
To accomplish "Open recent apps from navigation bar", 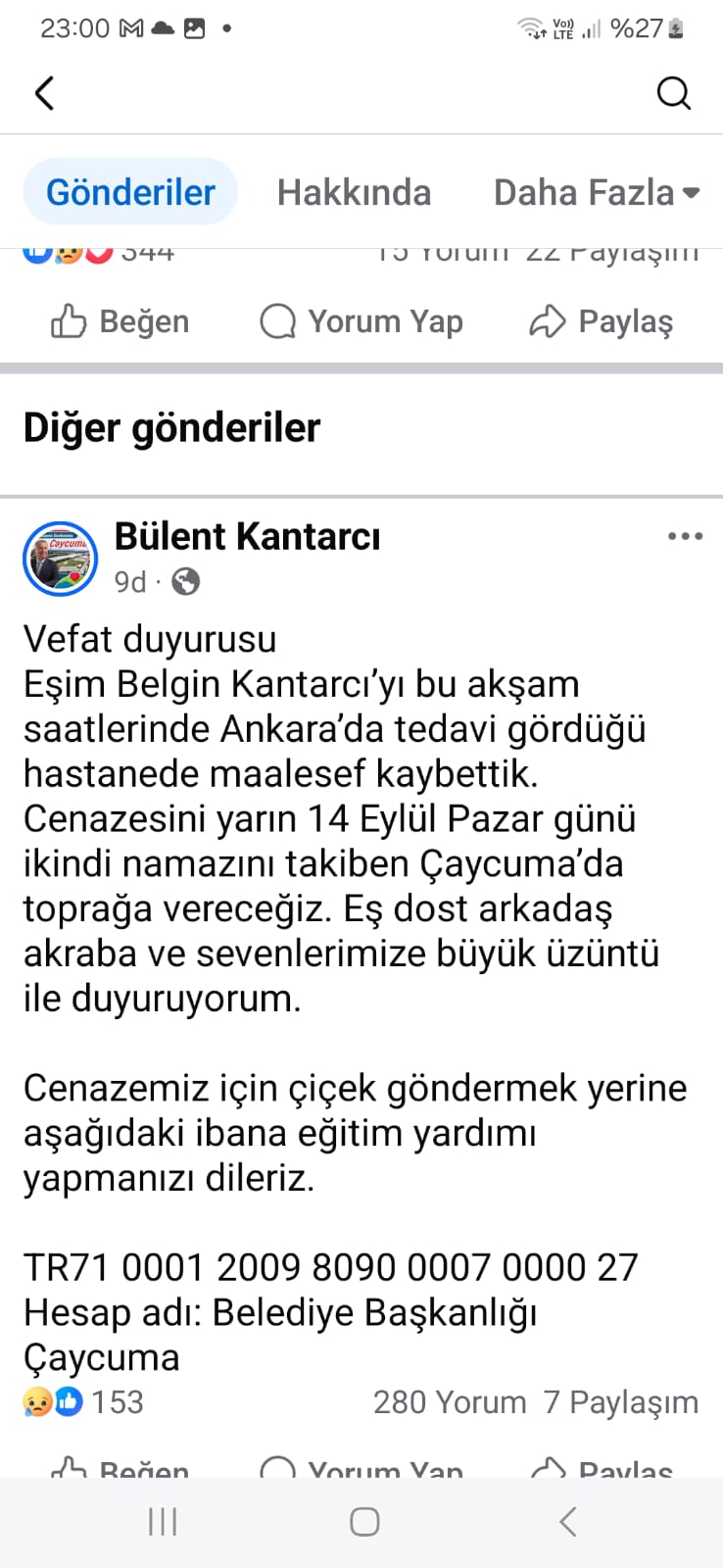I will point(163,1522).
